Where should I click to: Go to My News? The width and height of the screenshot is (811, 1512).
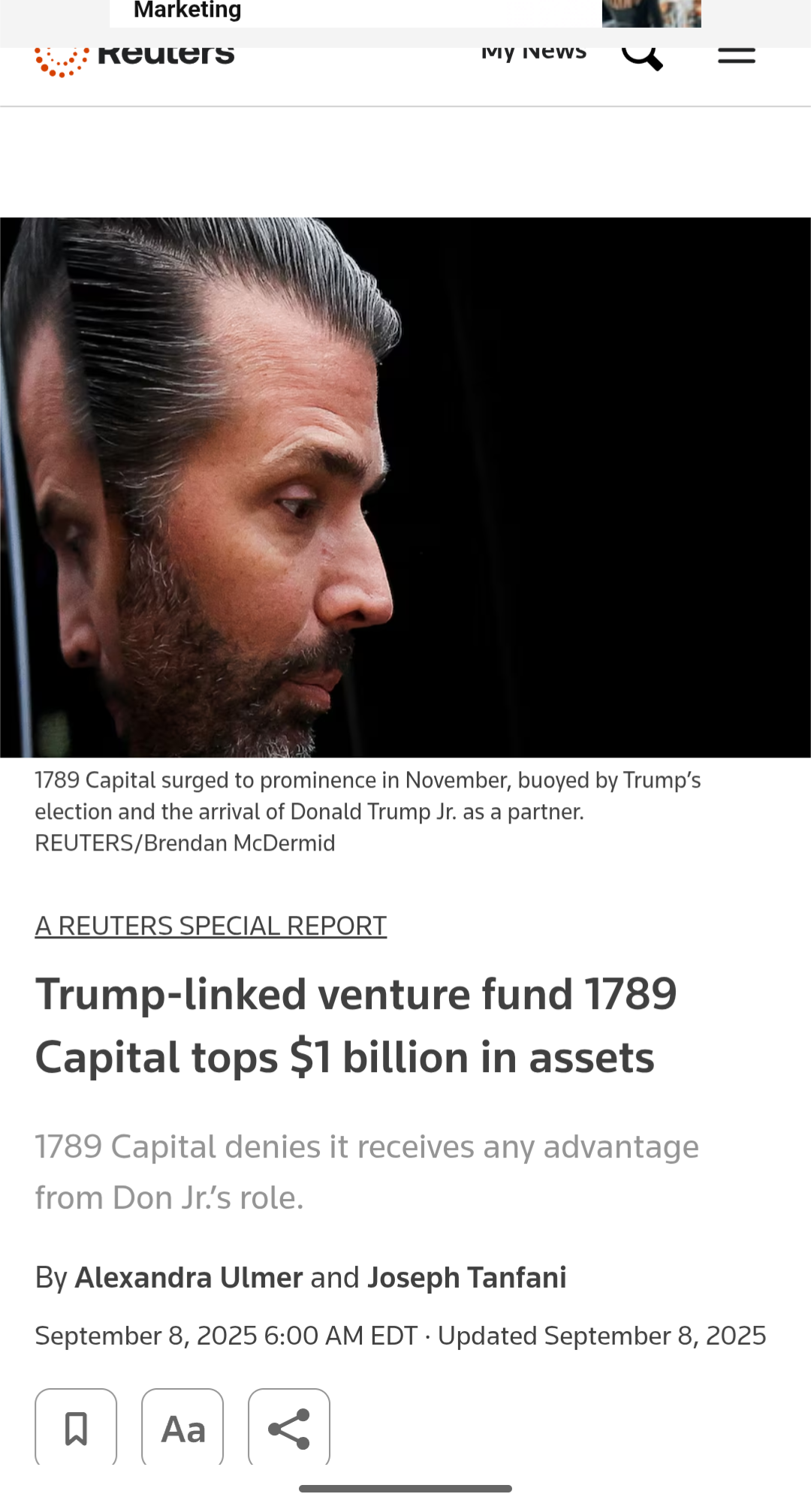[x=533, y=53]
